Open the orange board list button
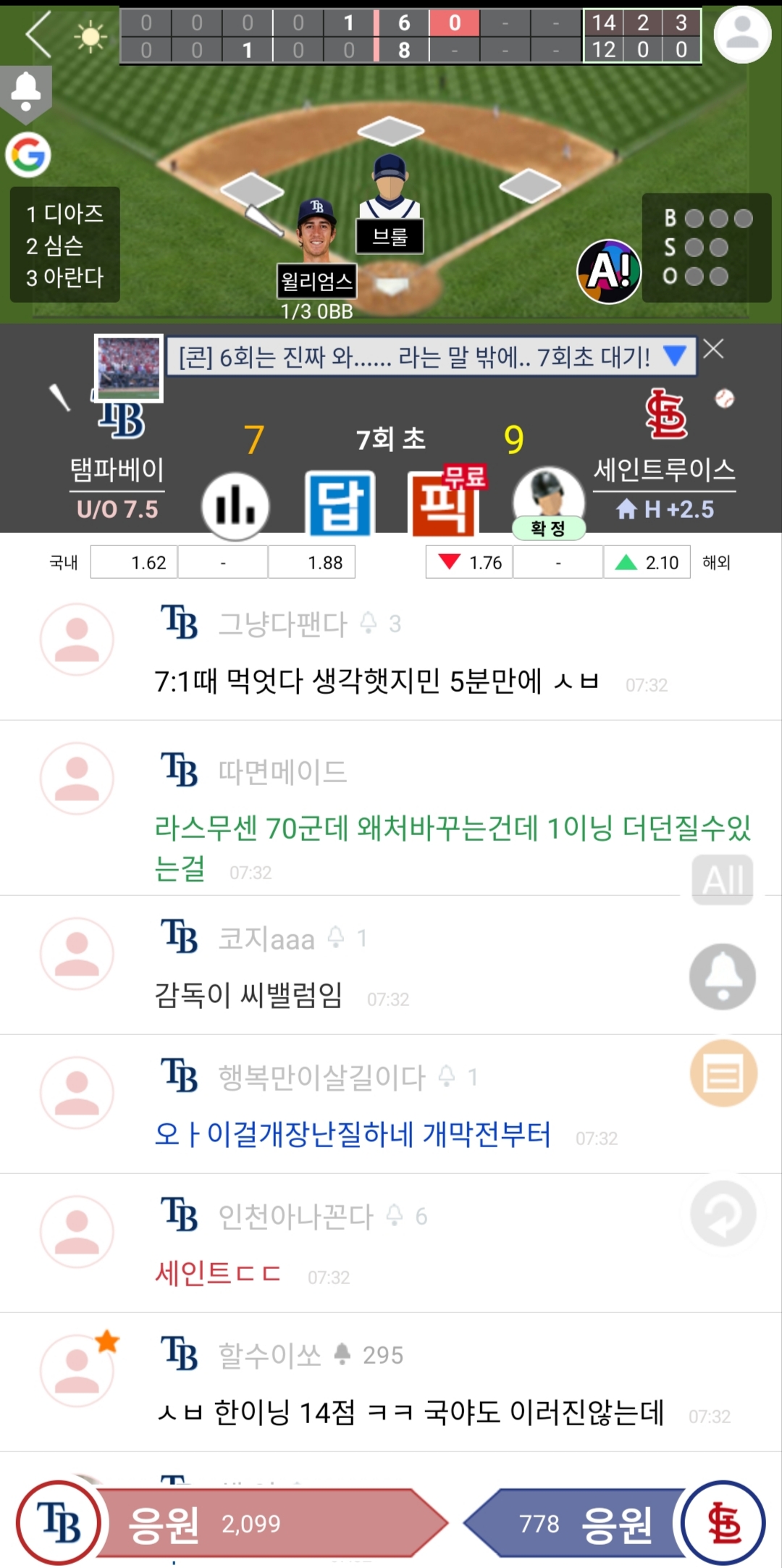The width and height of the screenshot is (782, 1568). pos(723,1073)
